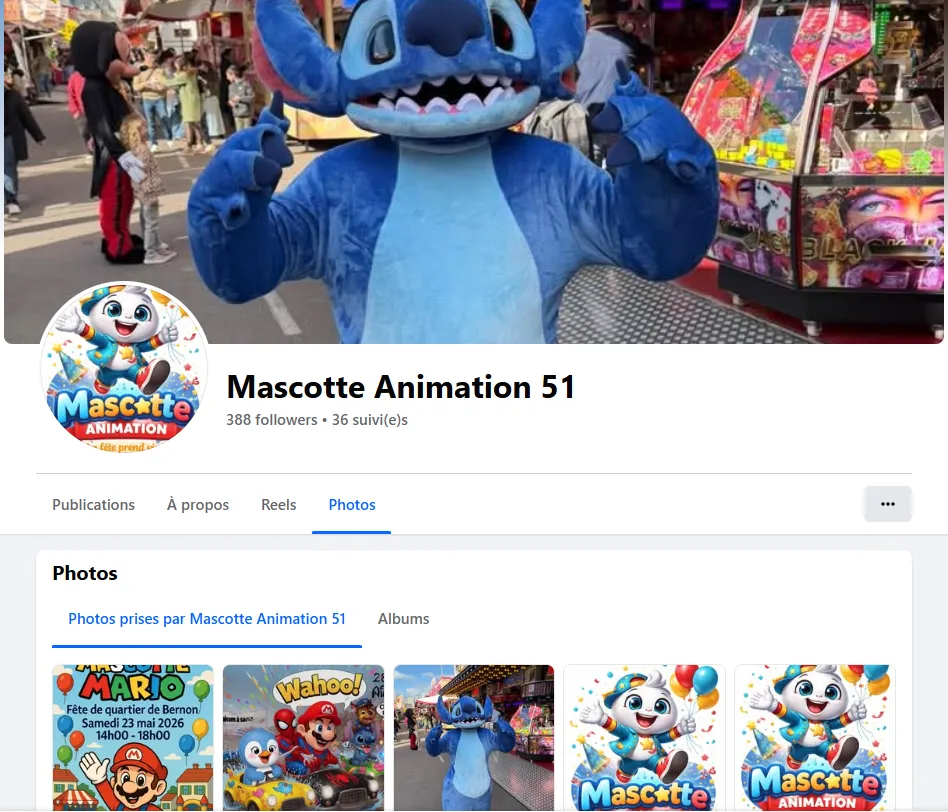This screenshot has height=812, width=948.
Task: Switch to the Publications tab
Action: point(93,504)
